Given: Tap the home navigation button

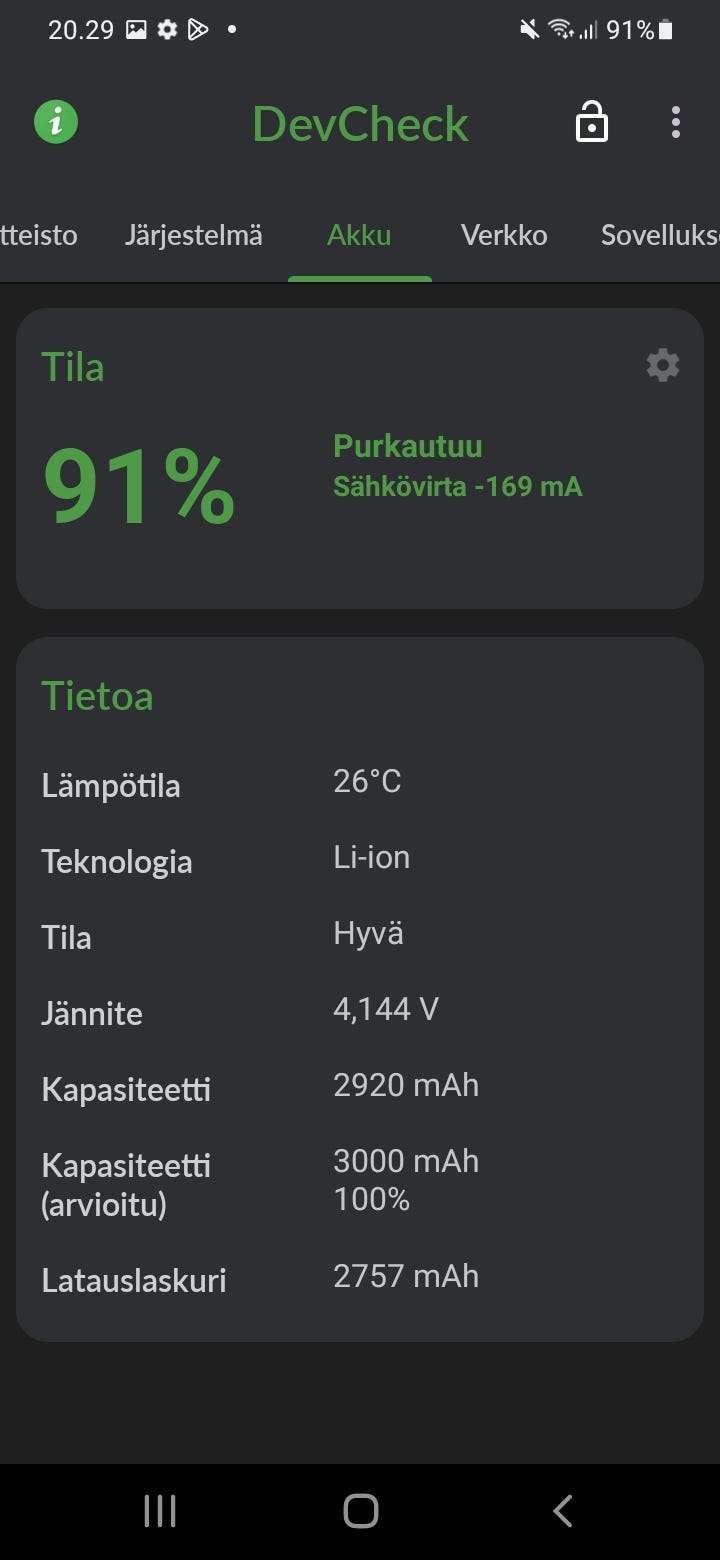Looking at the screenshot, I should click(360, 1511).
